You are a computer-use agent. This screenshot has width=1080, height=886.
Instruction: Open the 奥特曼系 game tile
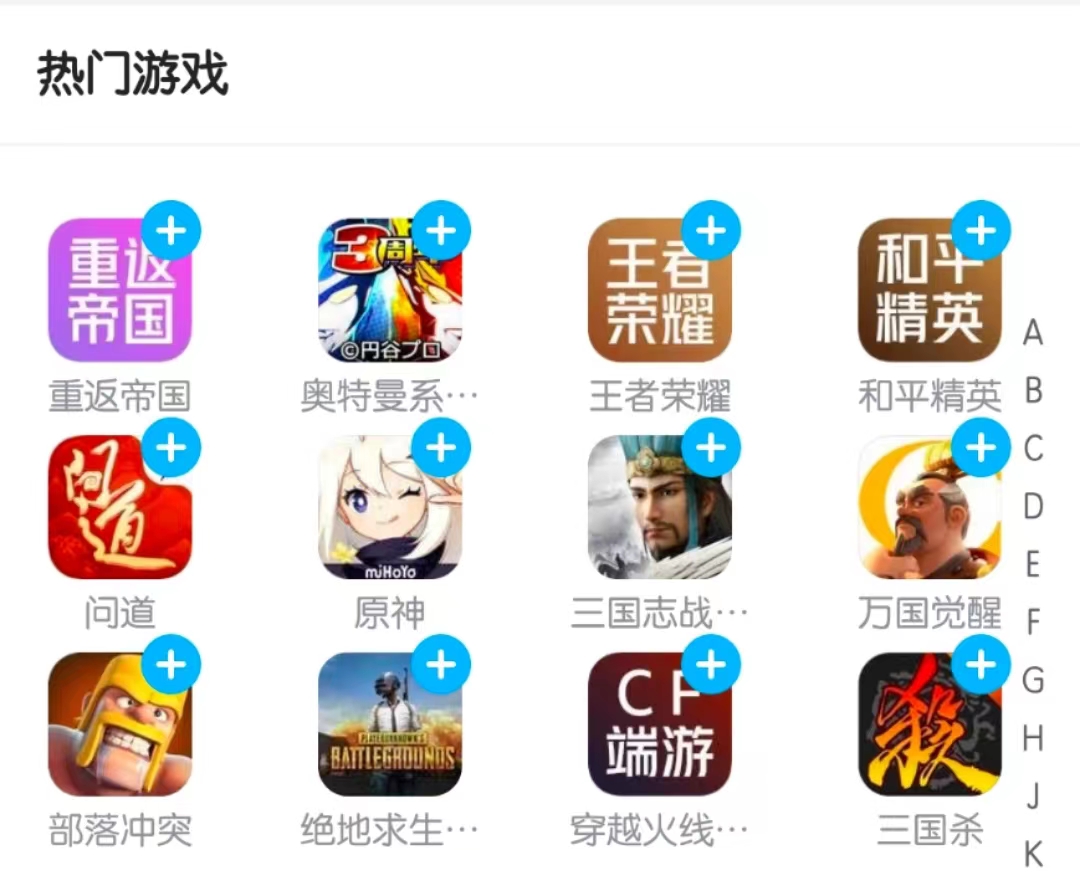(x=389, y=291)
